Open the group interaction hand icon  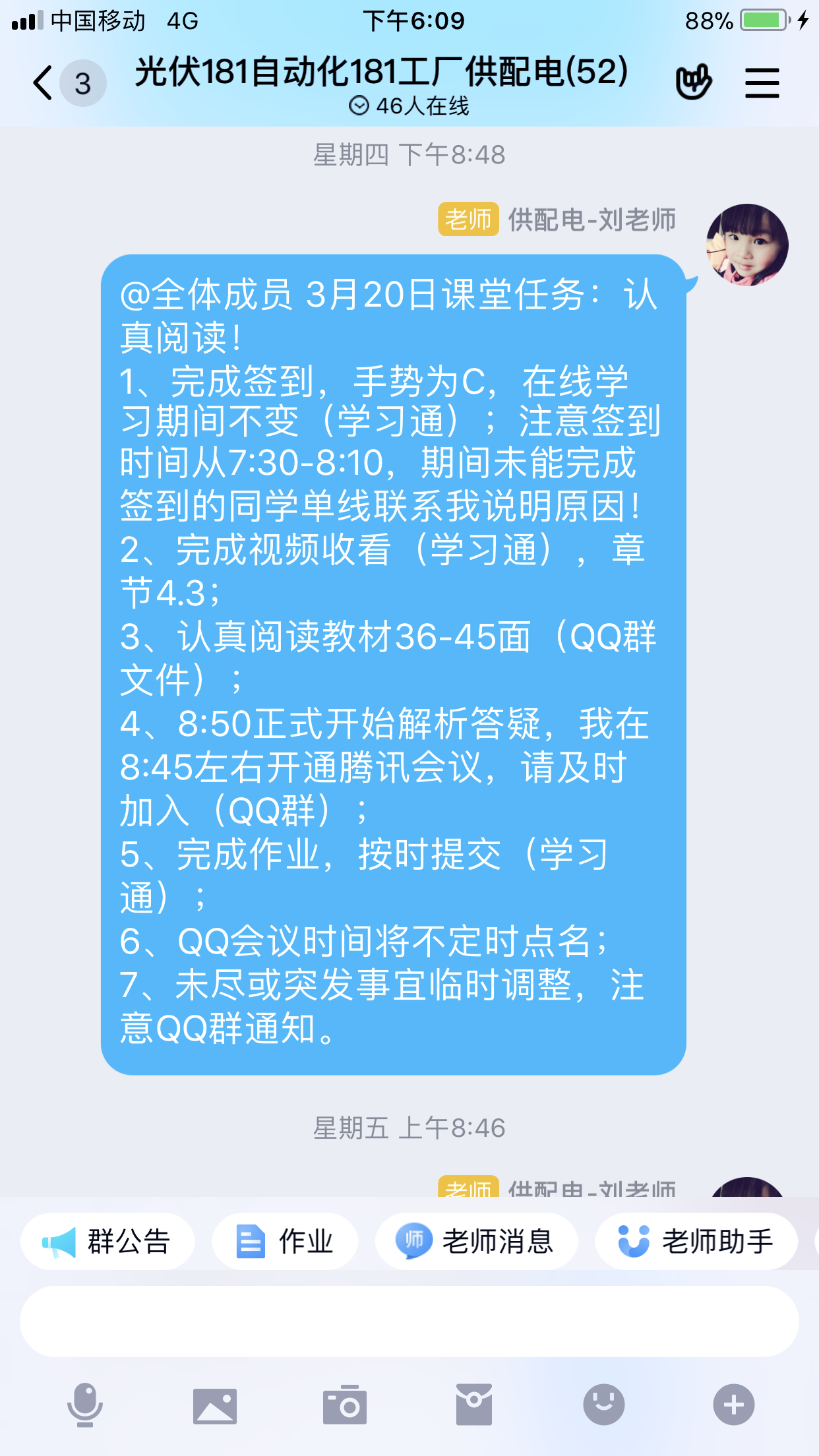point(693,83)
